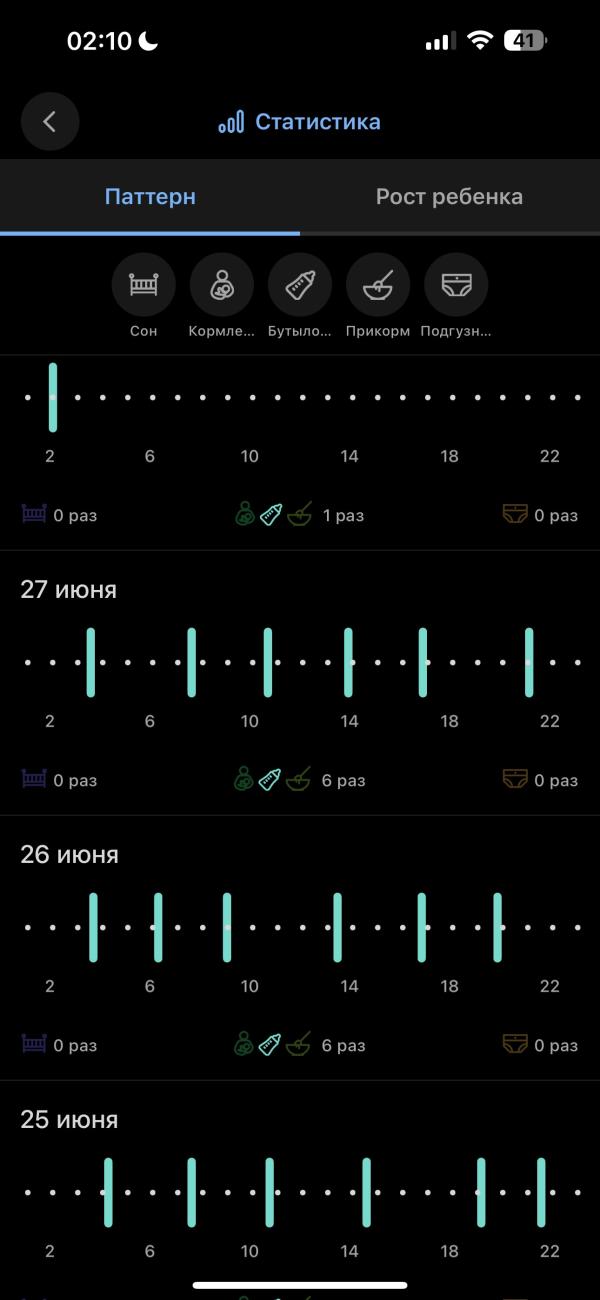600x1300 pixels.
Task: Go back using the arrow button
Action: pyautogui.click(x=50, y=122)
